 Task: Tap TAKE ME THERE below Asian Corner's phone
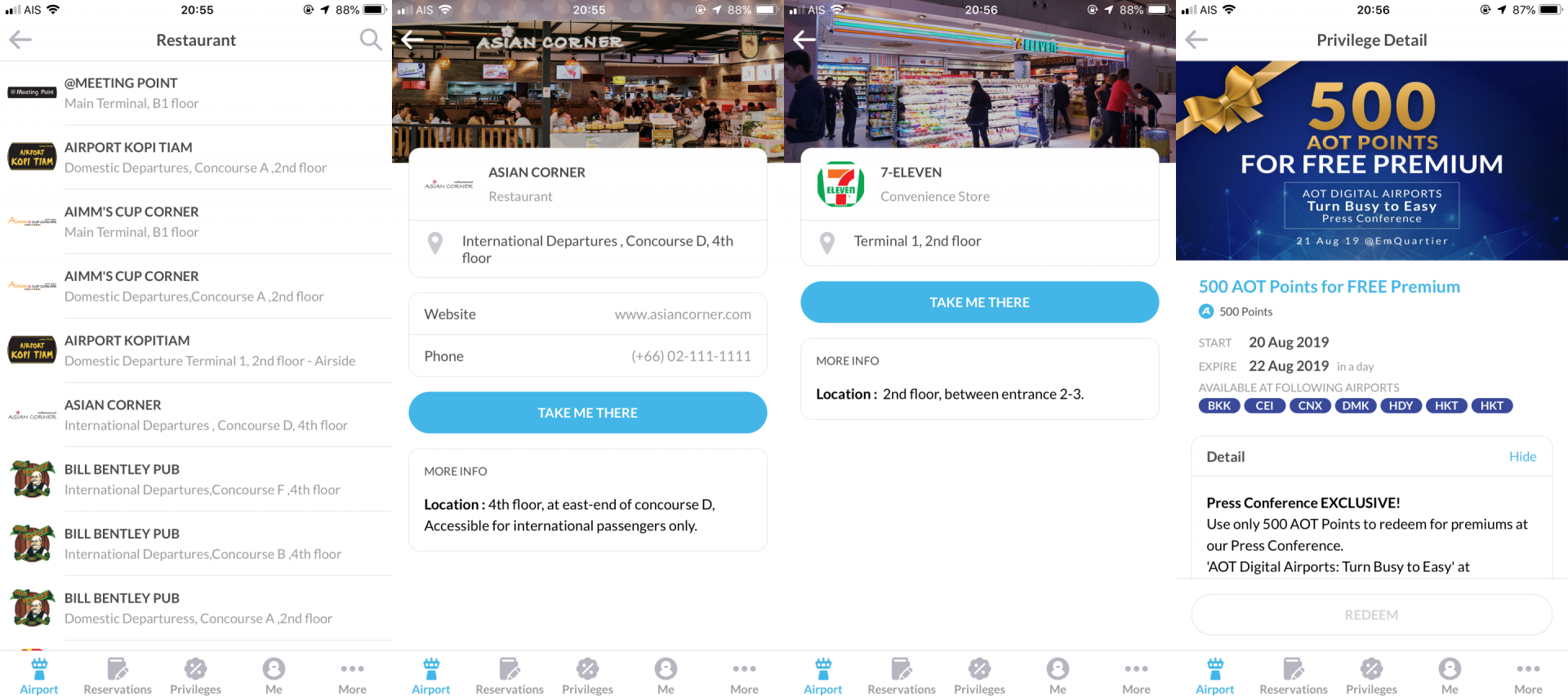(587, 413)
